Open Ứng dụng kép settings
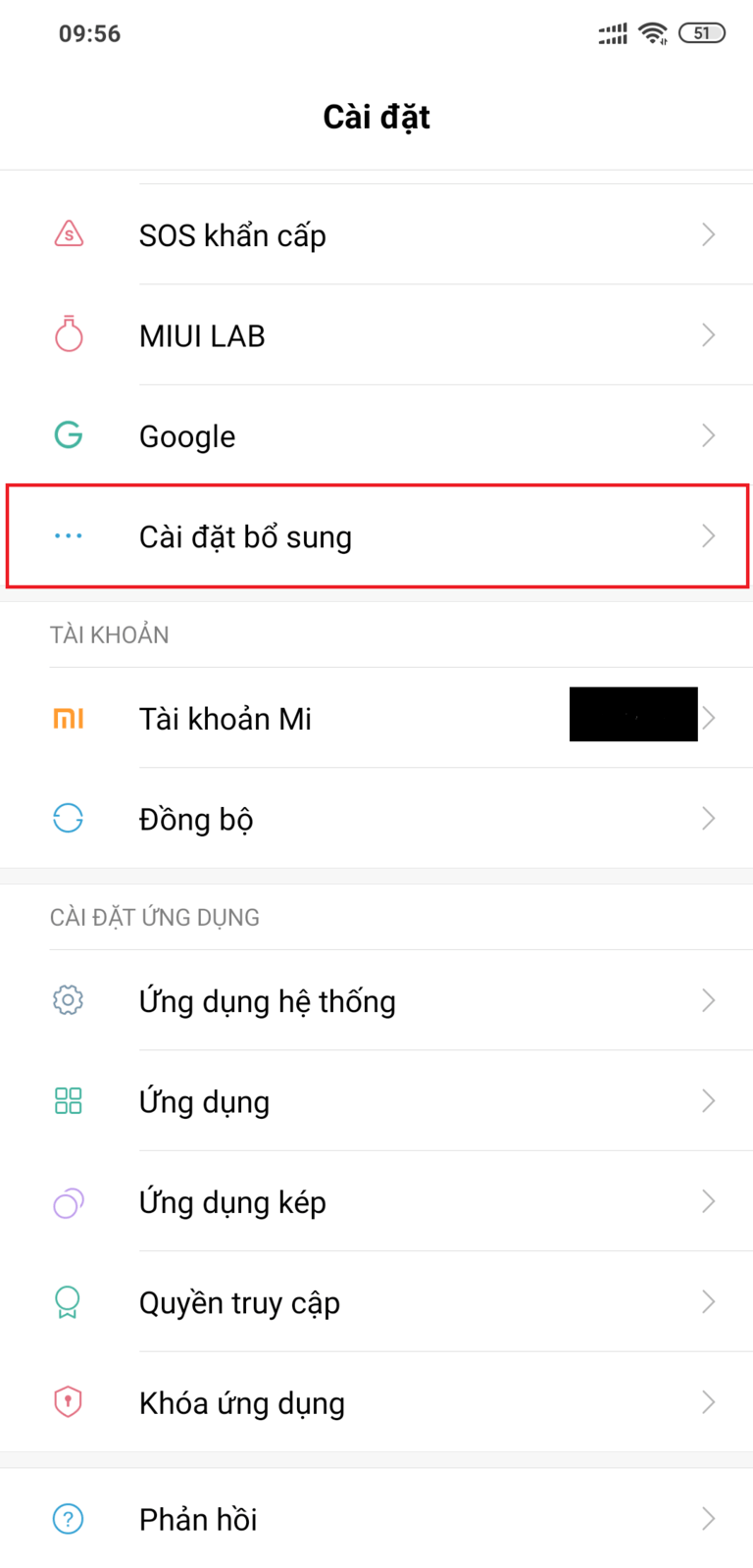The height and width of the screenshot is (1568, 753). (x=376, y=1201)
